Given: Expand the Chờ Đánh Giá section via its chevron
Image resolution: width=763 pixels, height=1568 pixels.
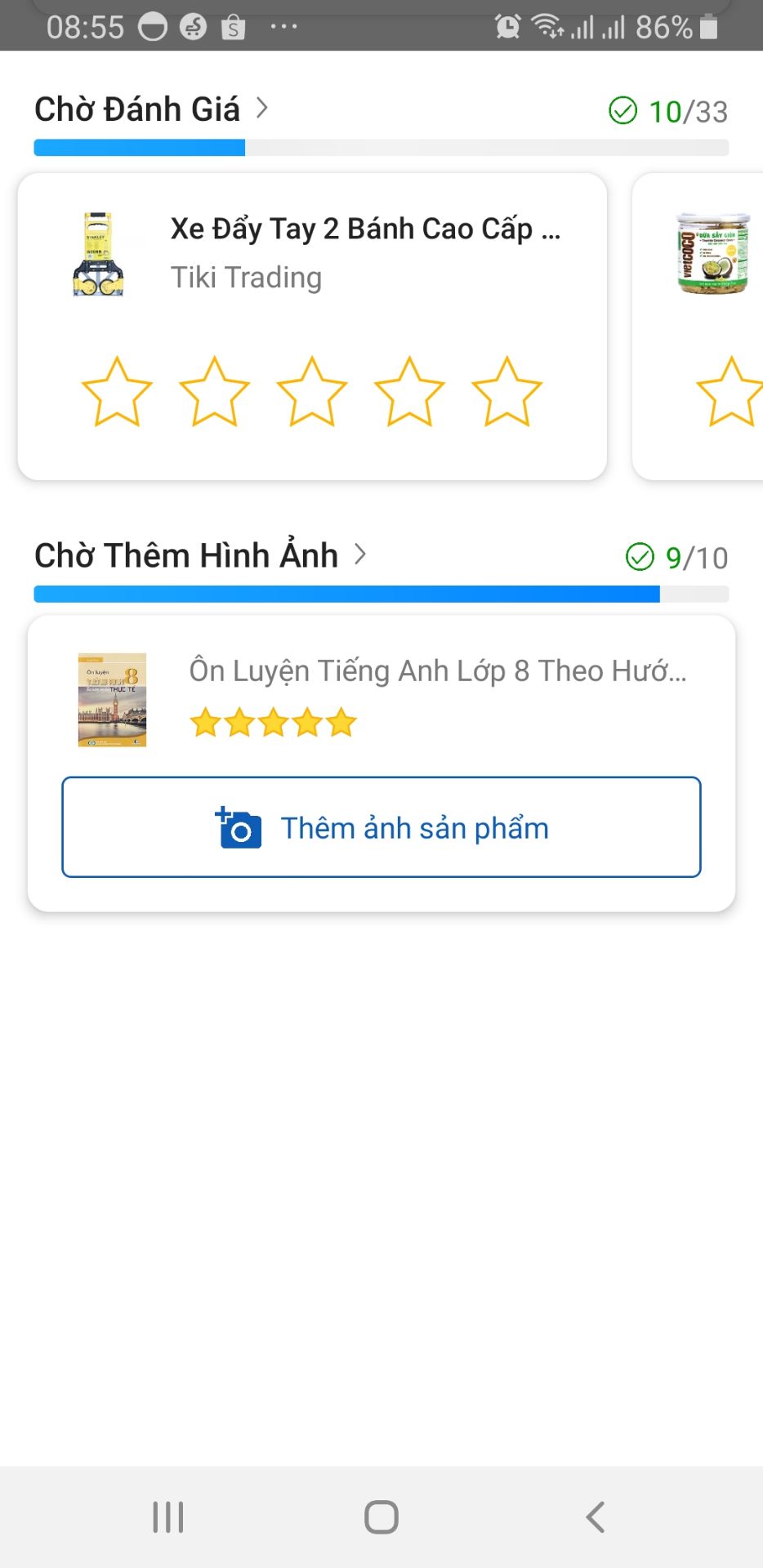Looking at the screenshot, I should coord(263,107).
